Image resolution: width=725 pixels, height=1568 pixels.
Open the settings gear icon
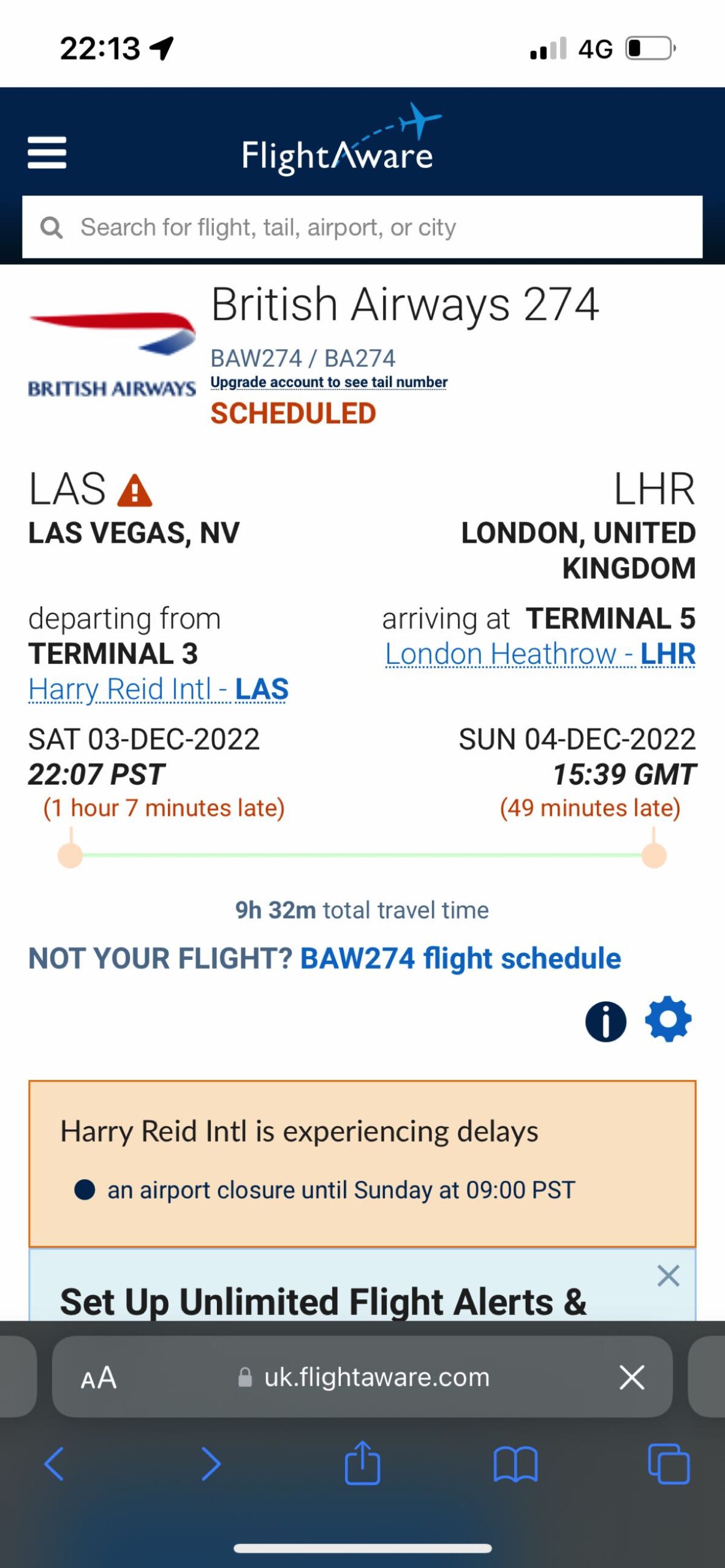[x=668, y=1020]
